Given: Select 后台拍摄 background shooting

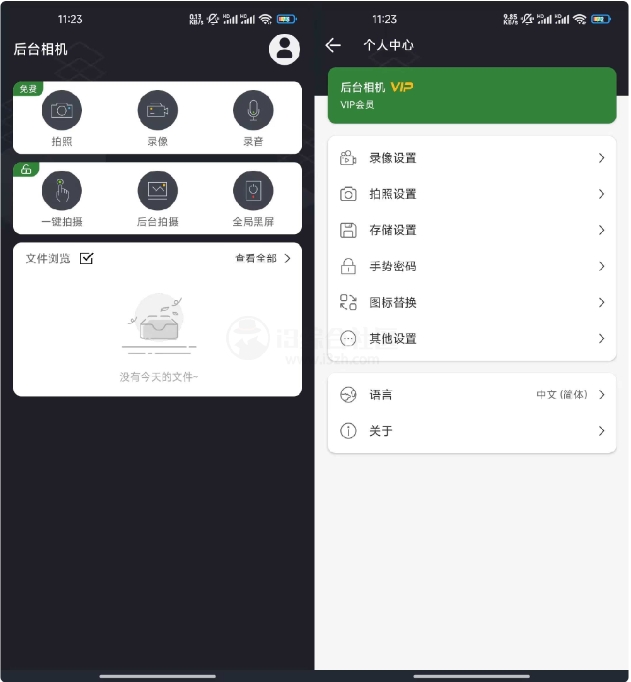Looking at the screenshot, I should coord(157,190).
